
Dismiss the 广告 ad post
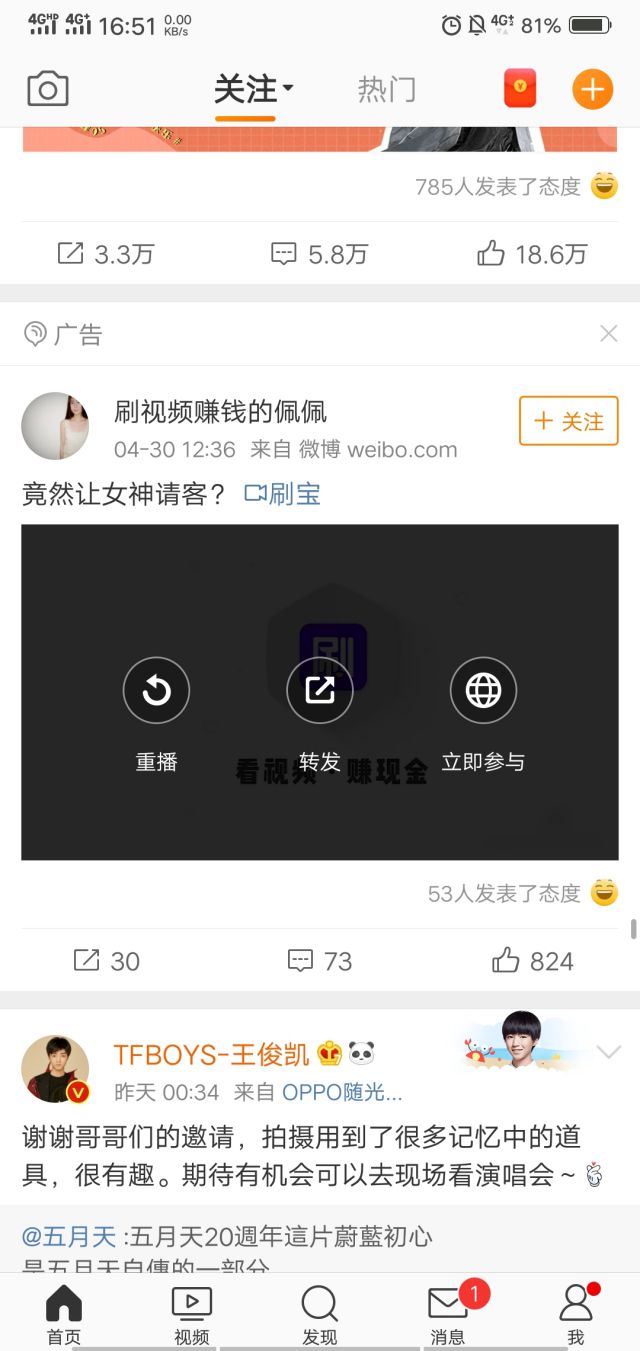click(608, 334)
